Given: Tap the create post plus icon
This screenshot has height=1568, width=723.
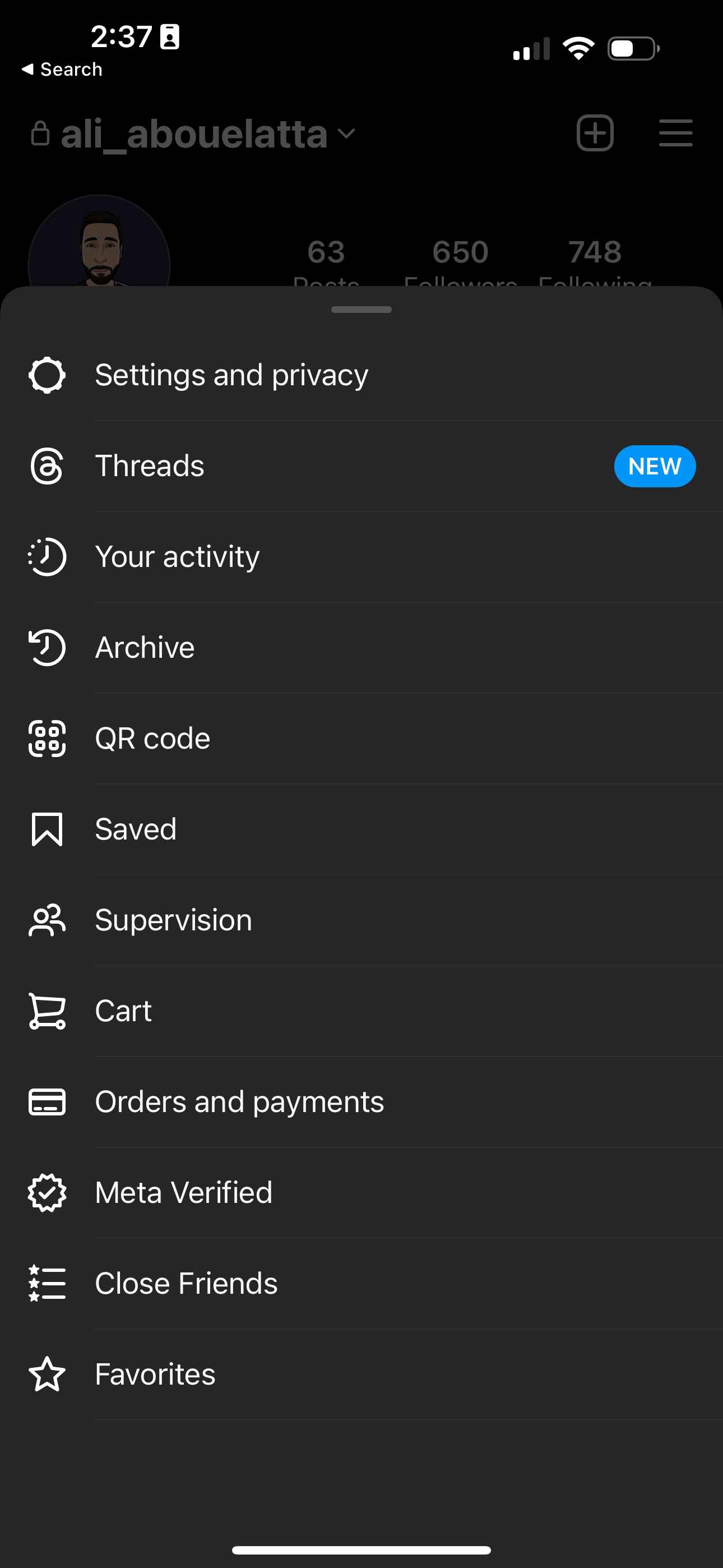Looking at the screenshot, I should [595, 134].
